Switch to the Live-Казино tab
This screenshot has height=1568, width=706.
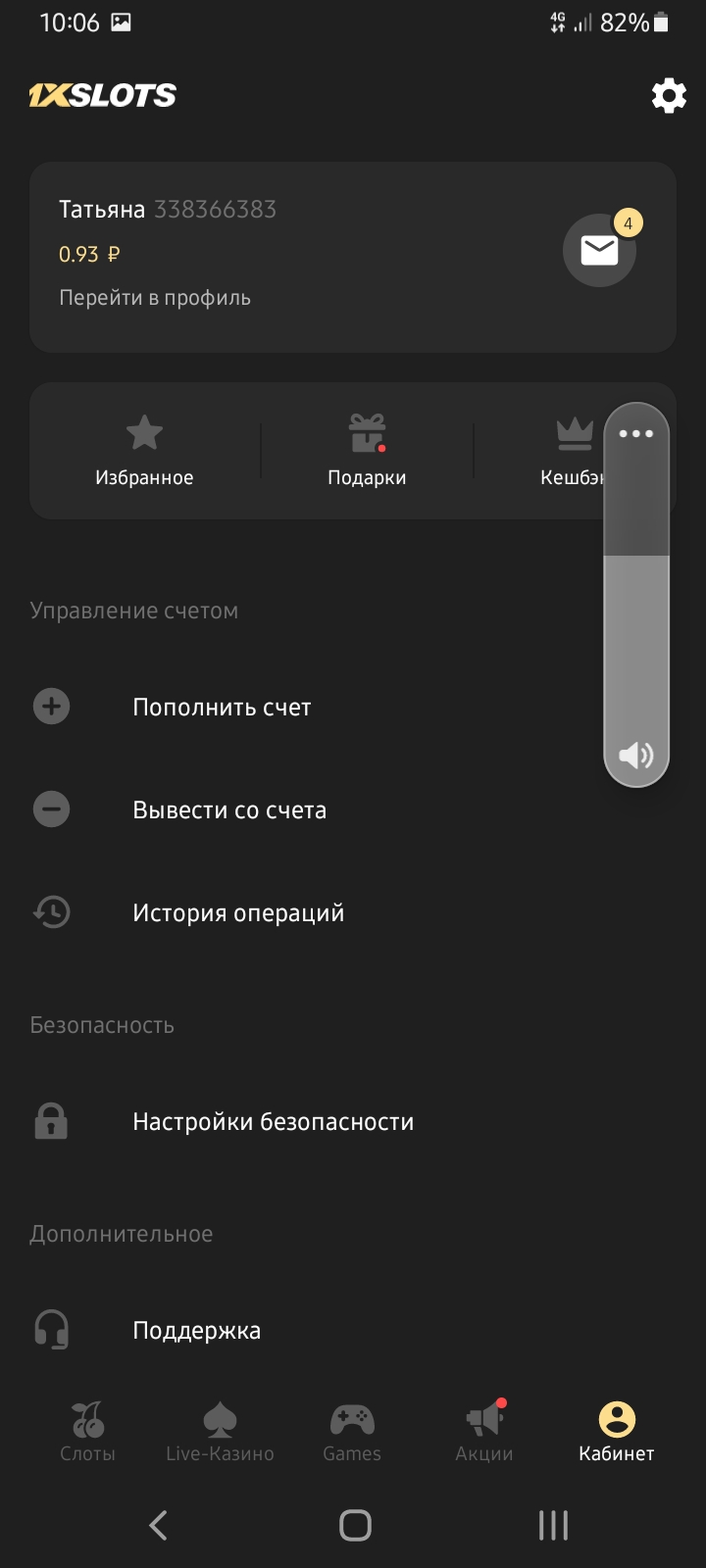coord(220,1432)
